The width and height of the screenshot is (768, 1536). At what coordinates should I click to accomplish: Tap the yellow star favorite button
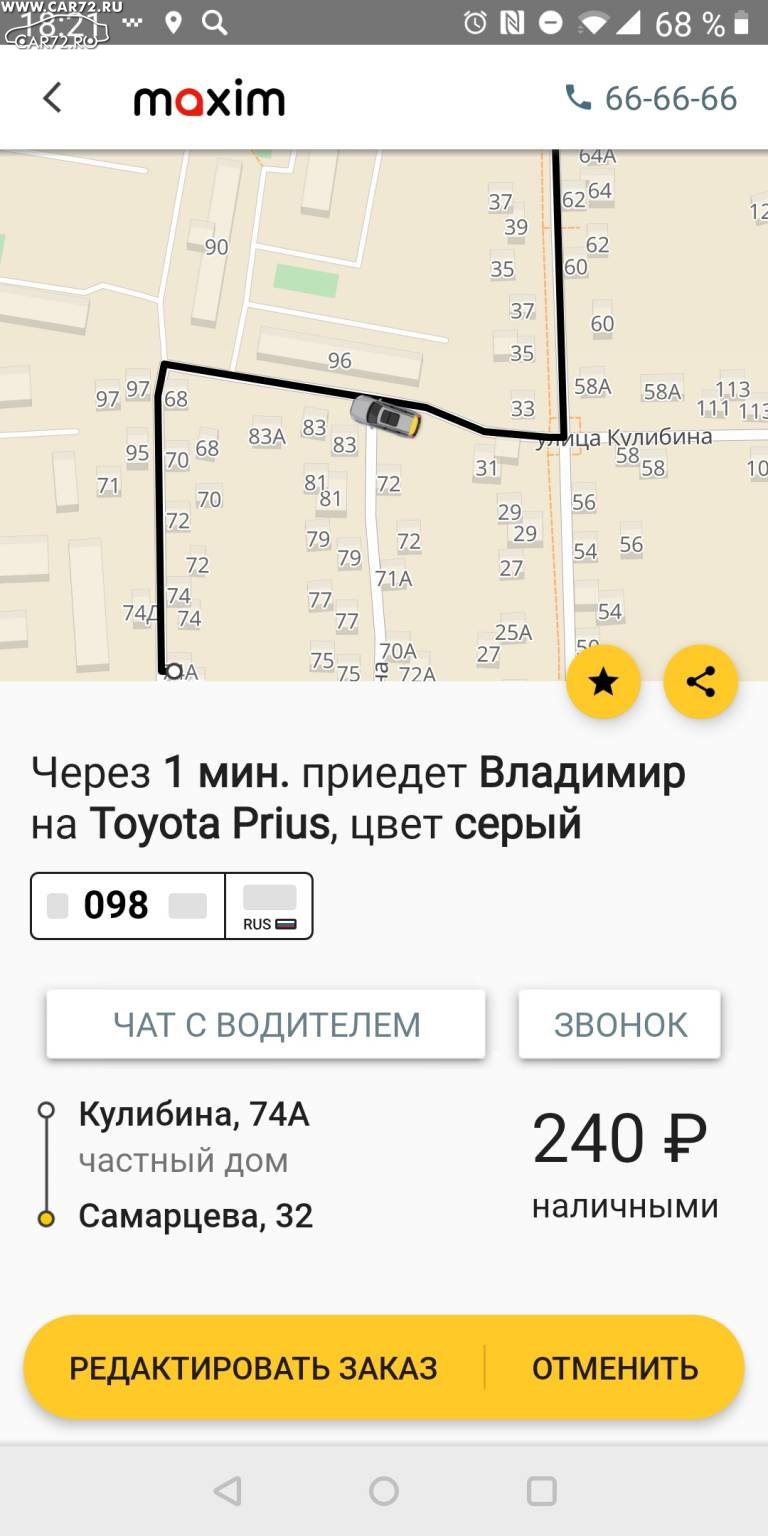603,682
